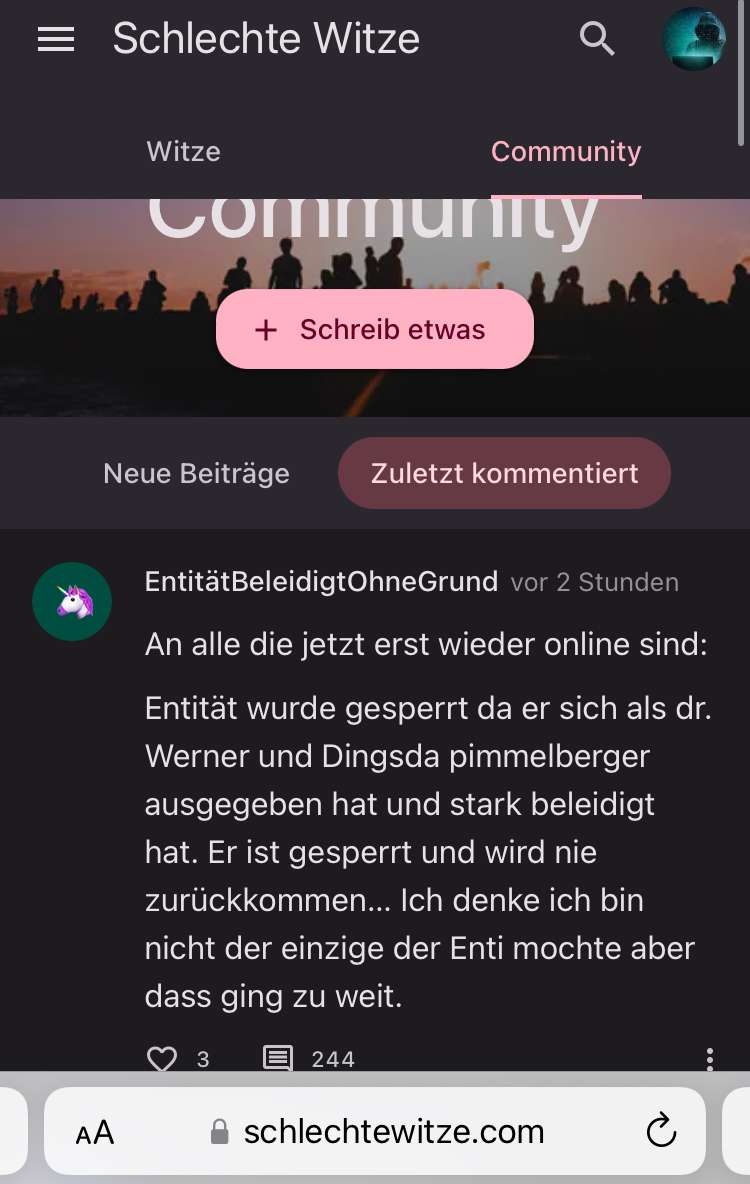Open comments on EntitätBeleidigtOhneGrund's post
Image resolution: width=750 pixels, height=1184 pixels.
tap(278, 1058)
